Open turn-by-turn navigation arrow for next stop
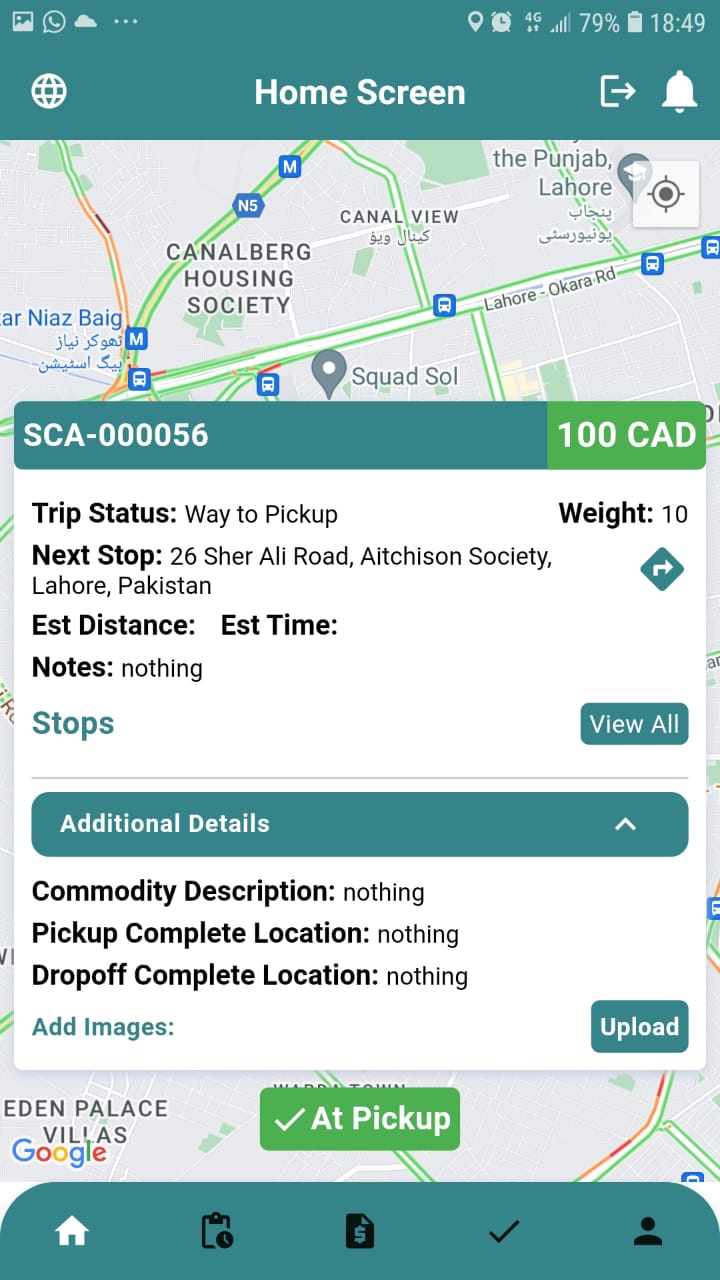 662,568
